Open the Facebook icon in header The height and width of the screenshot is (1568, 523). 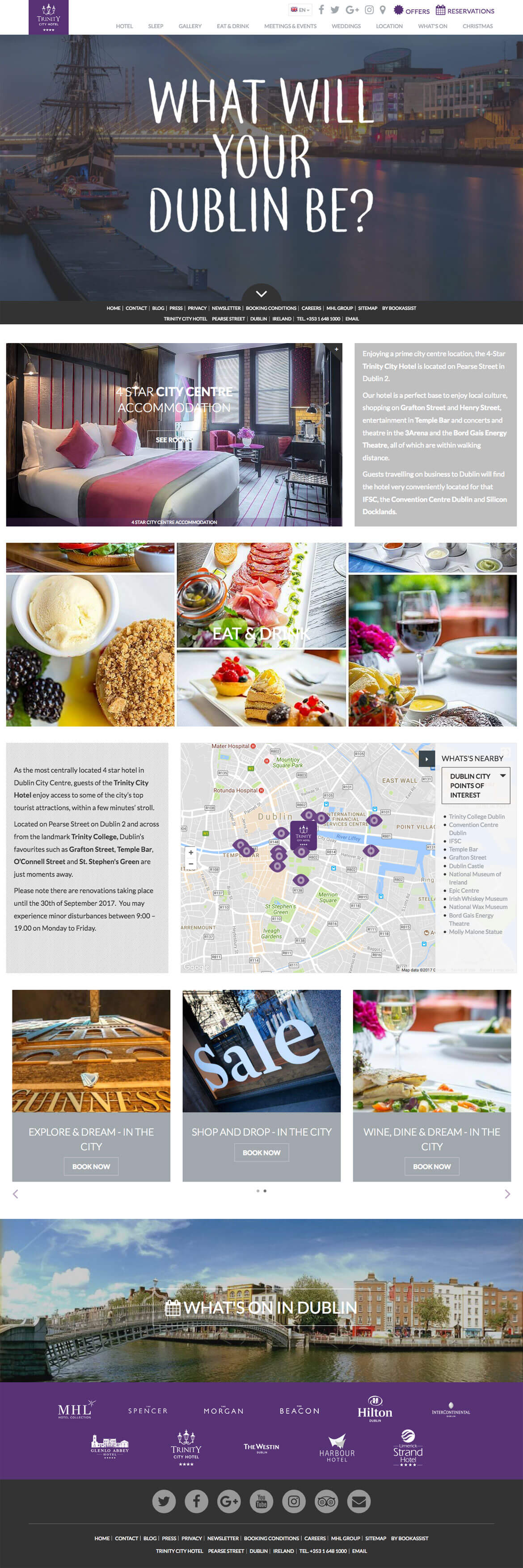coord(321,10)
